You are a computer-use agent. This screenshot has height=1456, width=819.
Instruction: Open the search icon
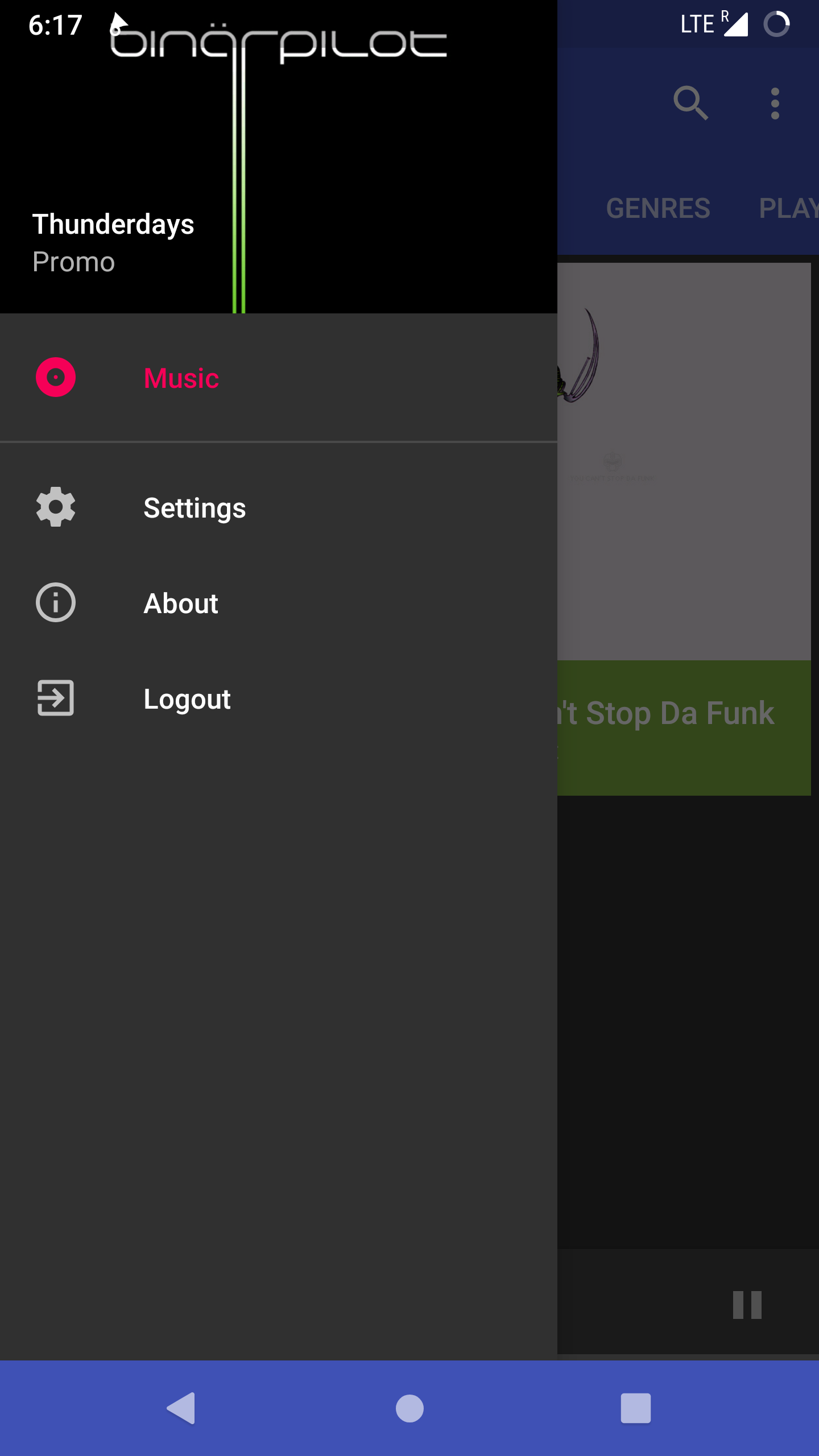coord(690,104)
